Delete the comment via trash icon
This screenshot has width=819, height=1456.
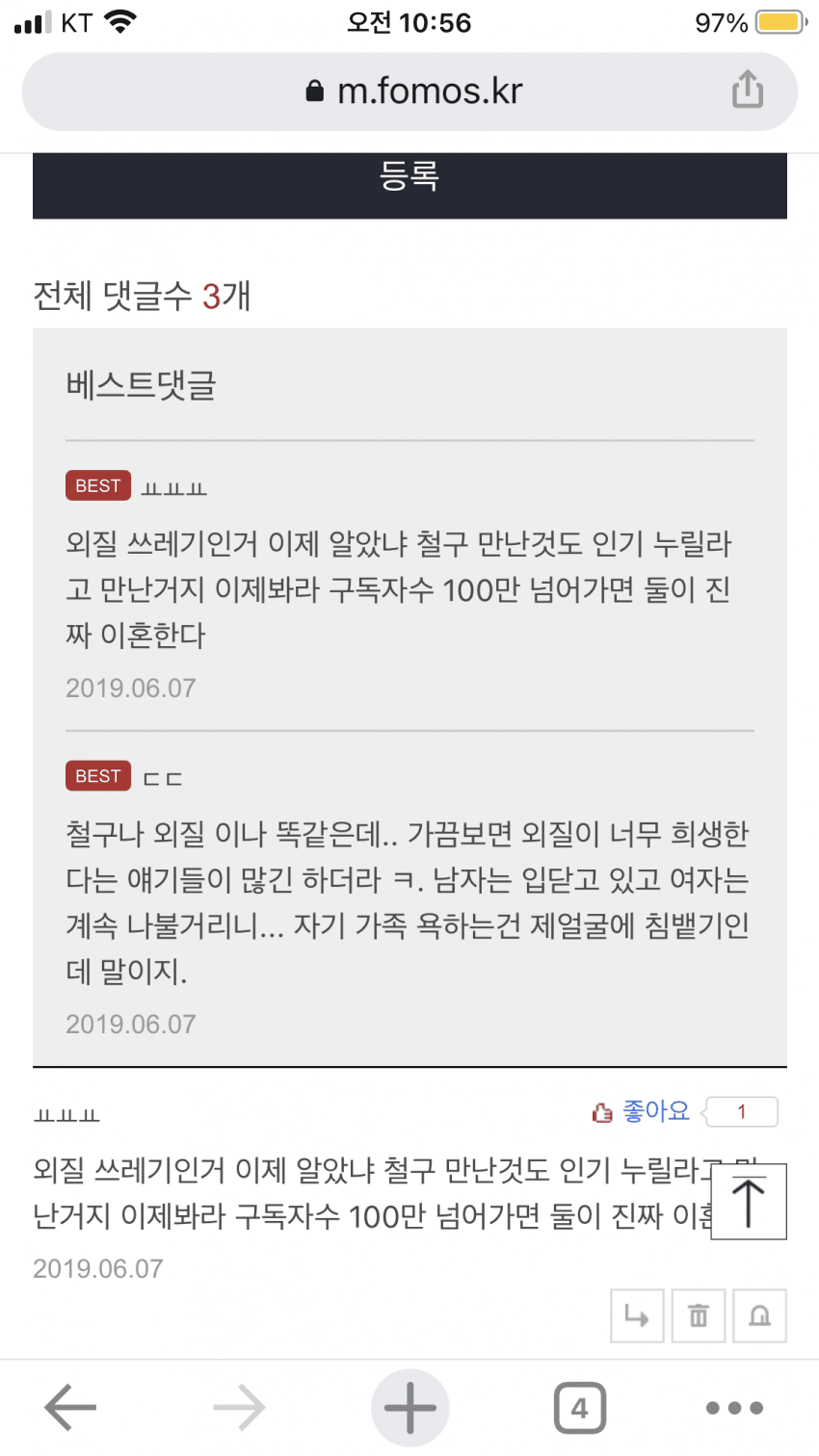click(x=698, y=1314)
